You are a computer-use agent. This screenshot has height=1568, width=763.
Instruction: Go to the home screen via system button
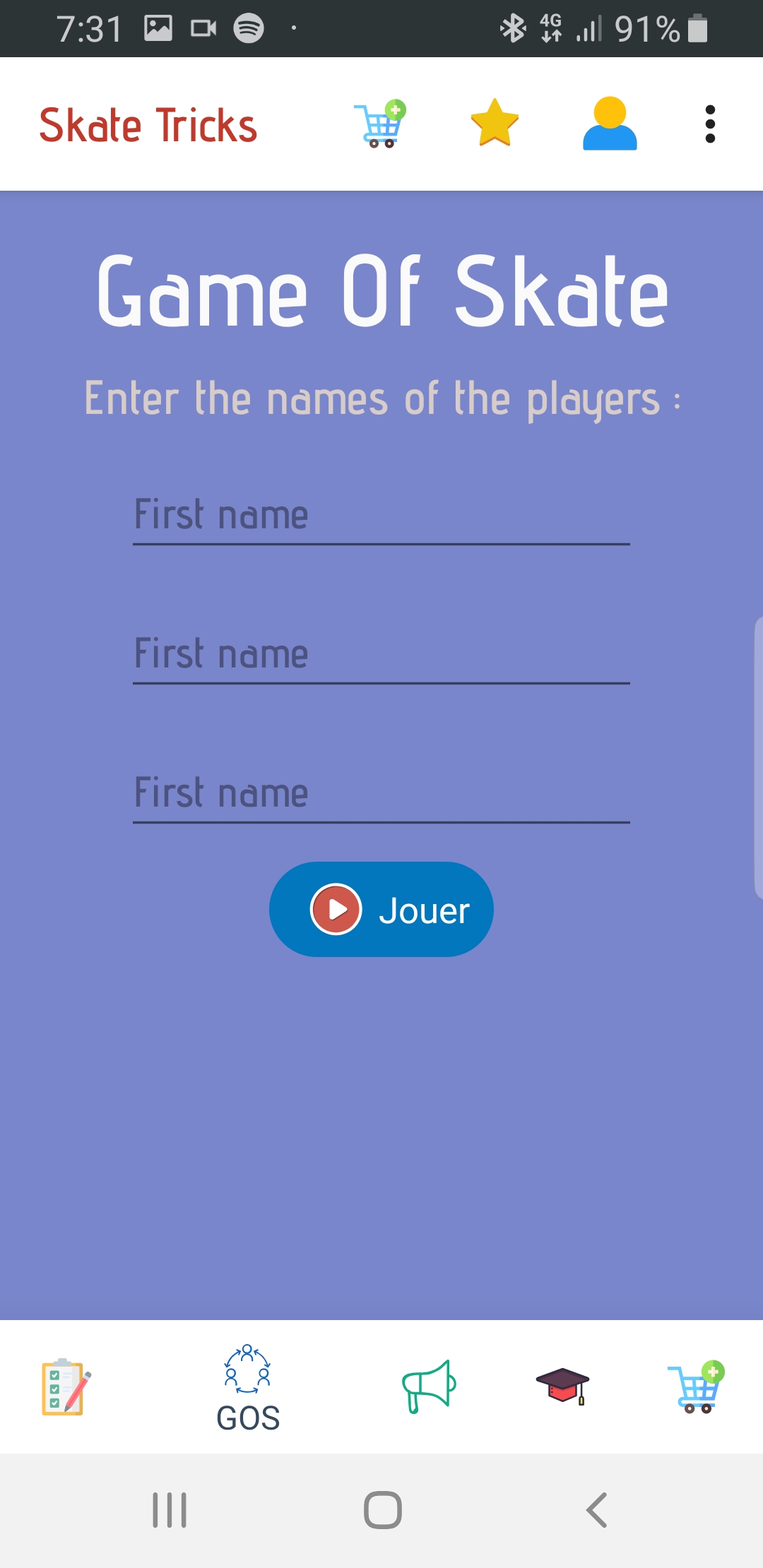382,1510
